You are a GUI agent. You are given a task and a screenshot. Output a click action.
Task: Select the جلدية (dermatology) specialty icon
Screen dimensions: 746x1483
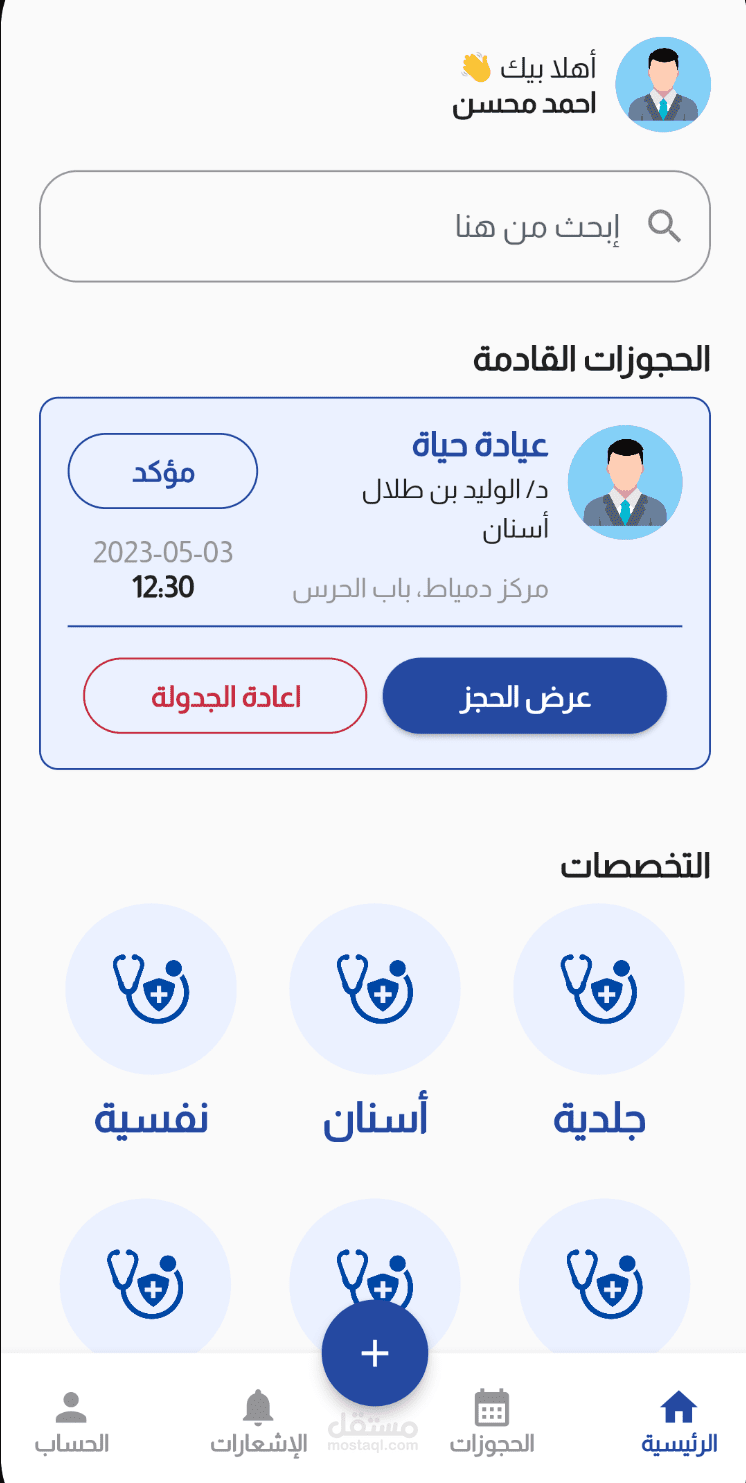(599, 989)
